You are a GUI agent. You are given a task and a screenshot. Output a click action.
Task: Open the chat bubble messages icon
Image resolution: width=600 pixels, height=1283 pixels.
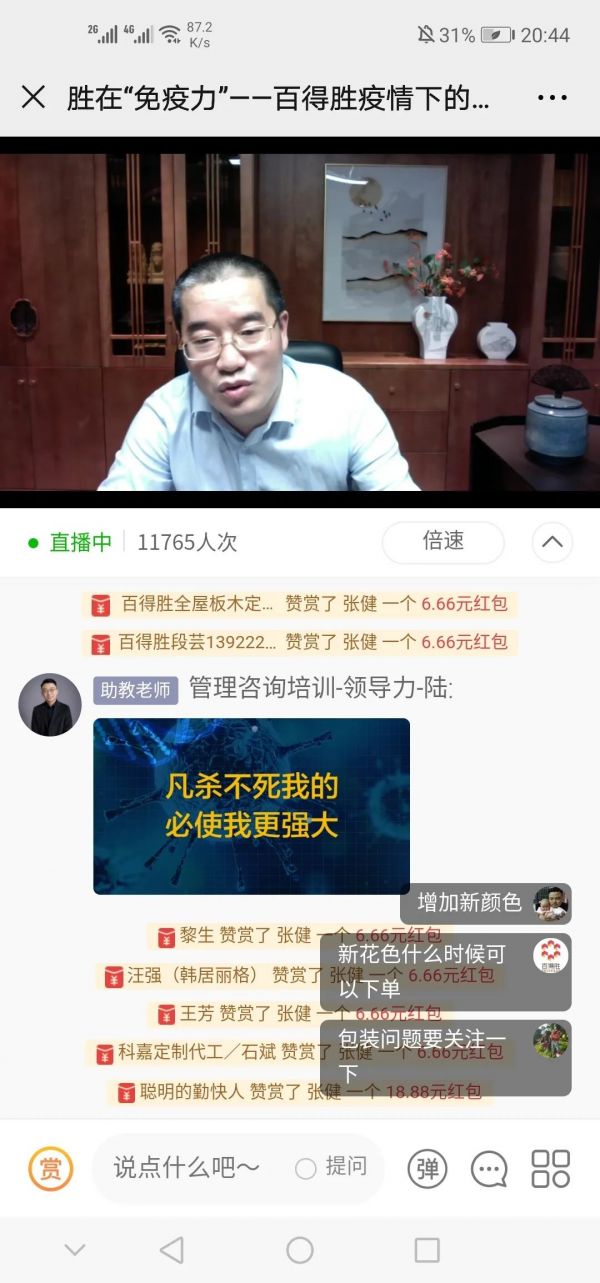click(489, 1168)
